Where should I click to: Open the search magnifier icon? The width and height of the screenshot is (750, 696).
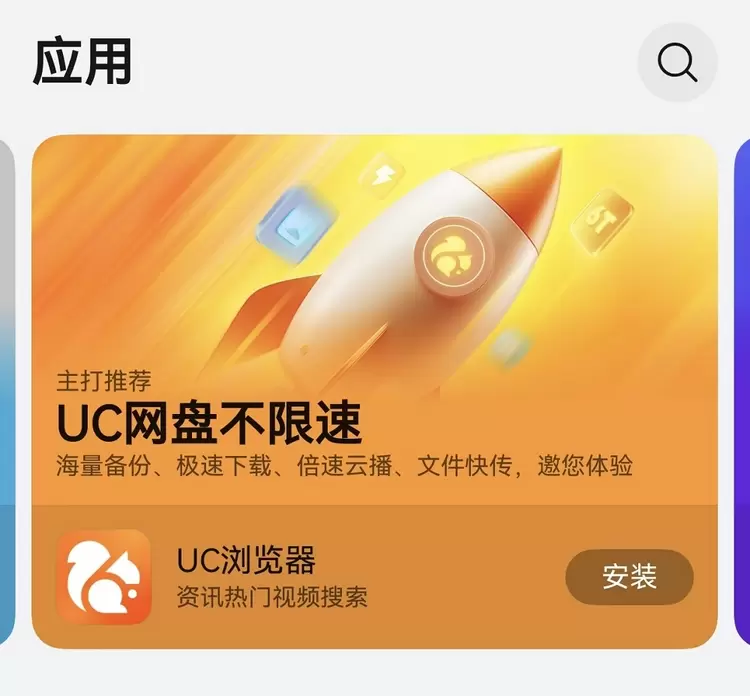pos(677,63)
